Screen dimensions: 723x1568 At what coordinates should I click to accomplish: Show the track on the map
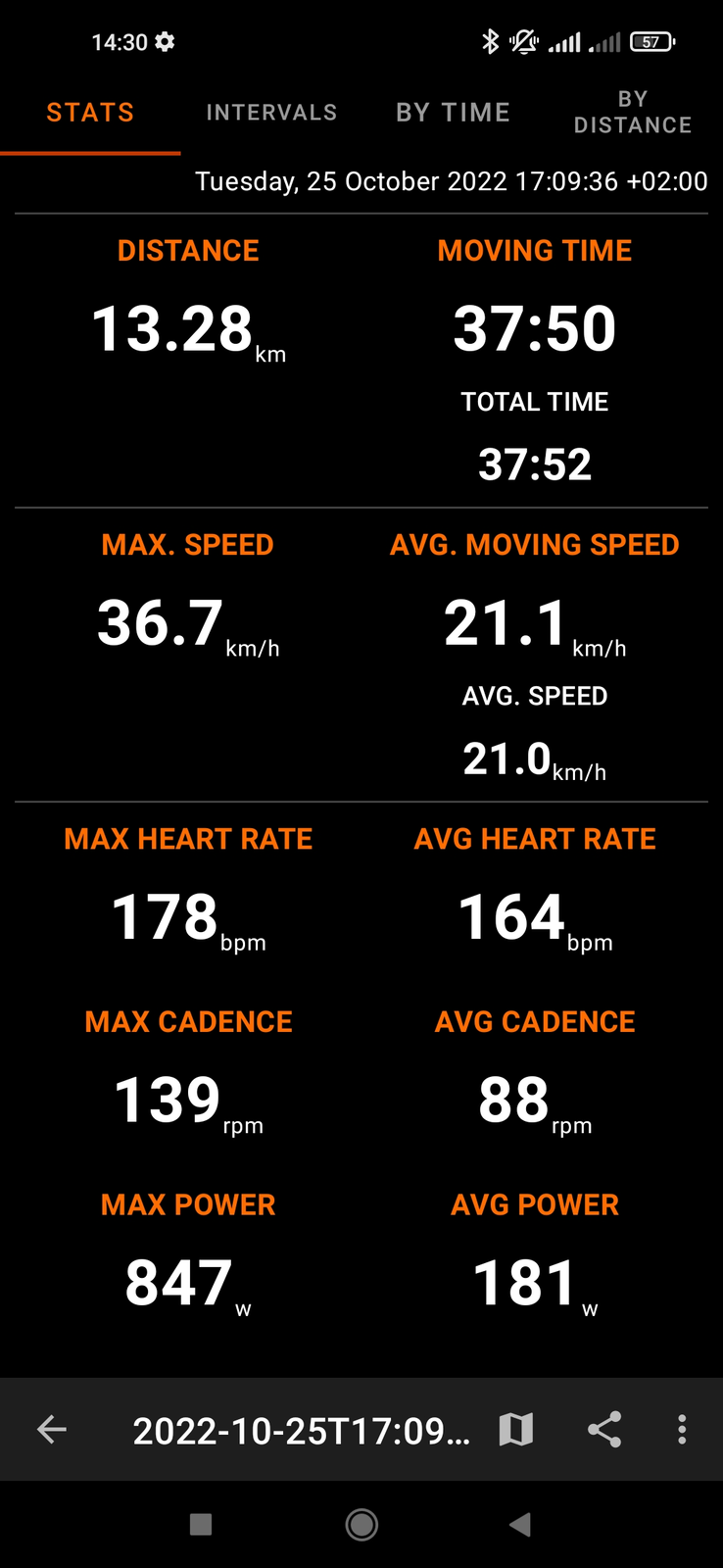tap(516, 1430)
